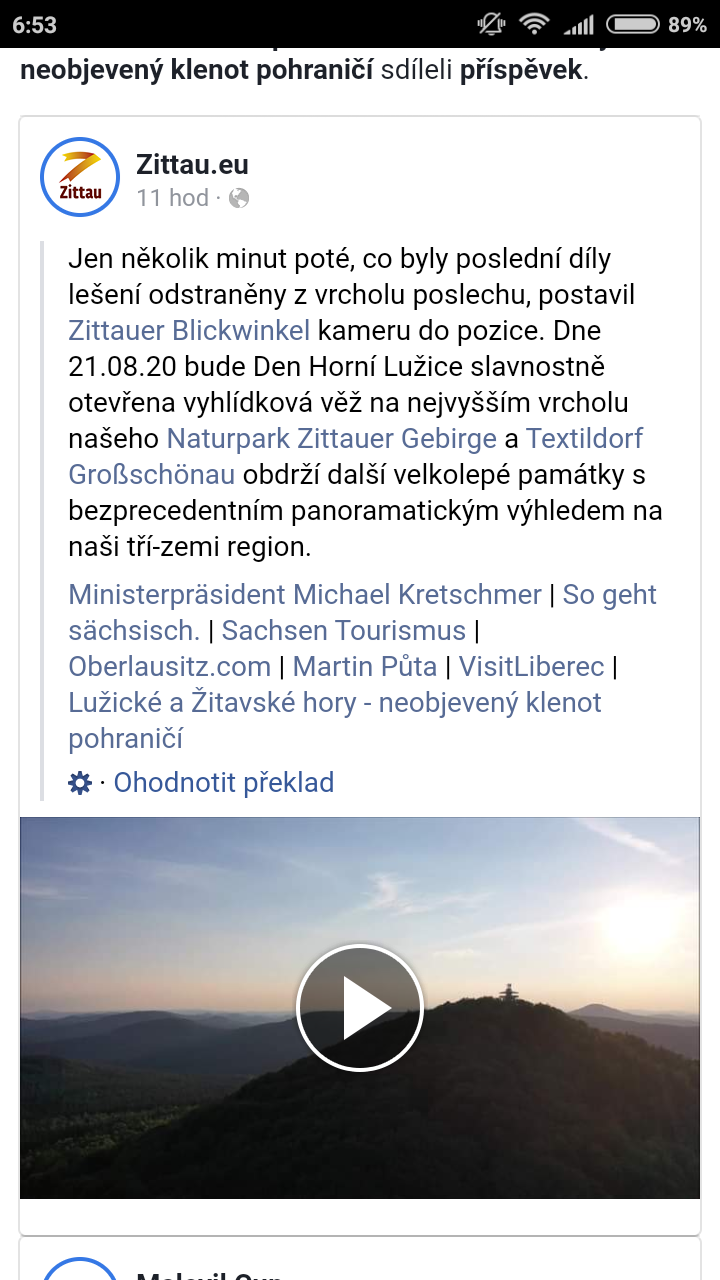Open the Zittauer Blickwinkel link
This screenshot has width=720, height=1280.
tap(189, 330)
